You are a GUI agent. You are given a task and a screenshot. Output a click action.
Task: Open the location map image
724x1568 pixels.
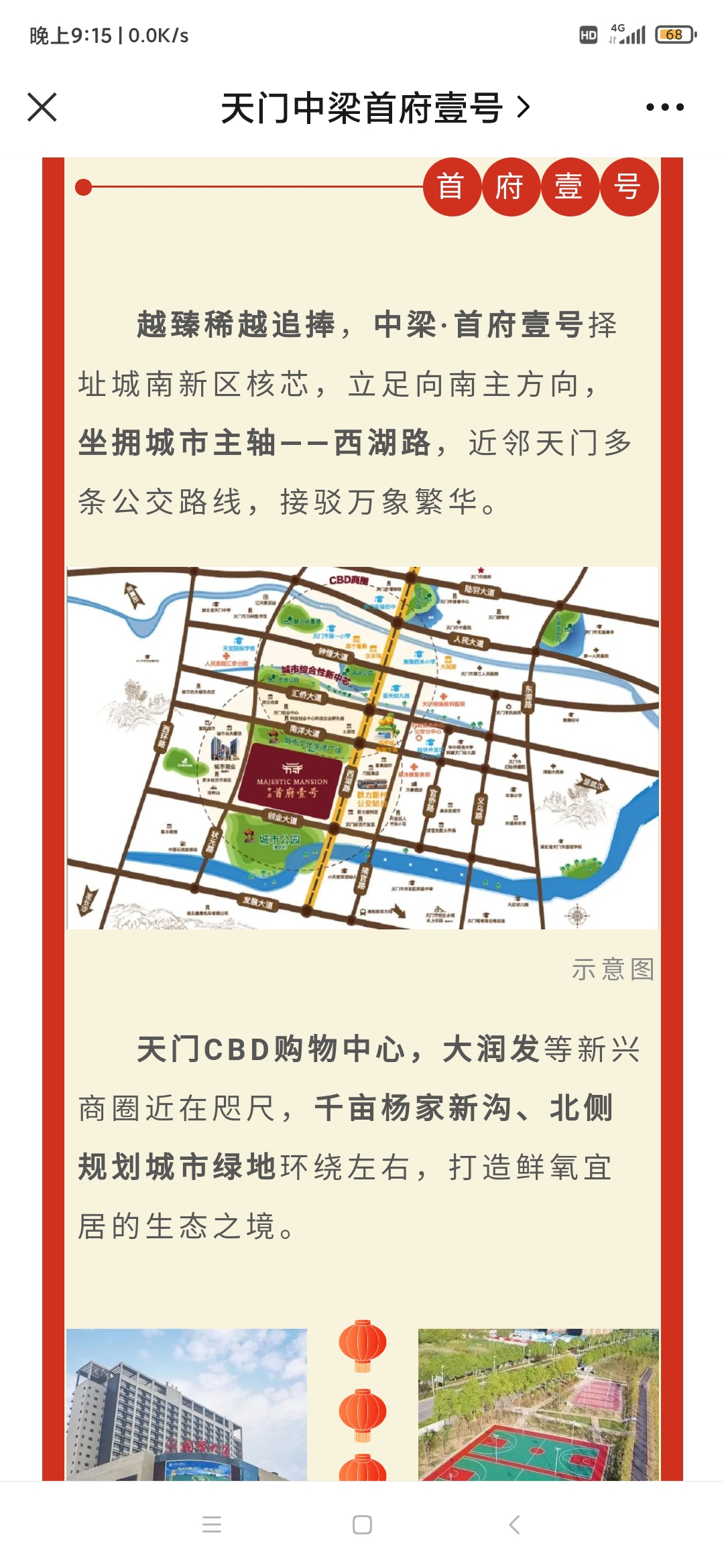pos(362,748)
